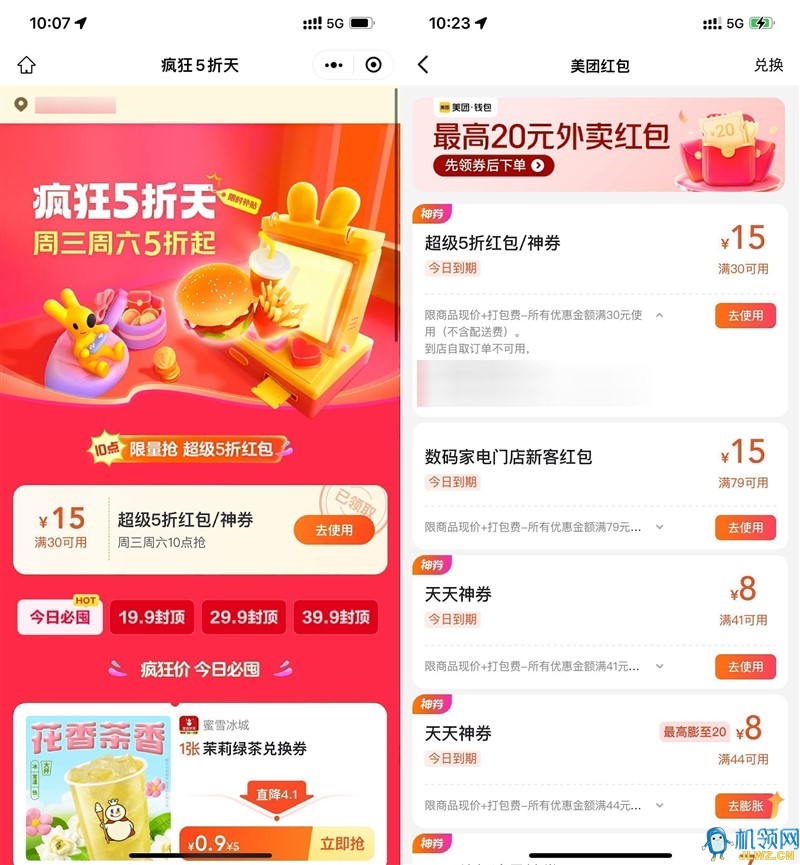
Task: Go back from the 美团红包 page
Action: click(423, 65)
